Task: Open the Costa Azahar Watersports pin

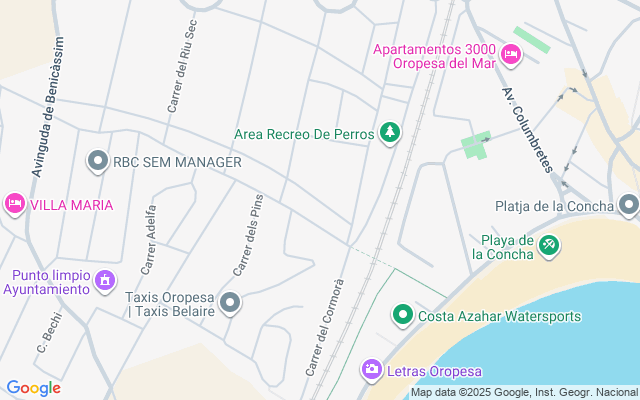Action: [402, 316]
